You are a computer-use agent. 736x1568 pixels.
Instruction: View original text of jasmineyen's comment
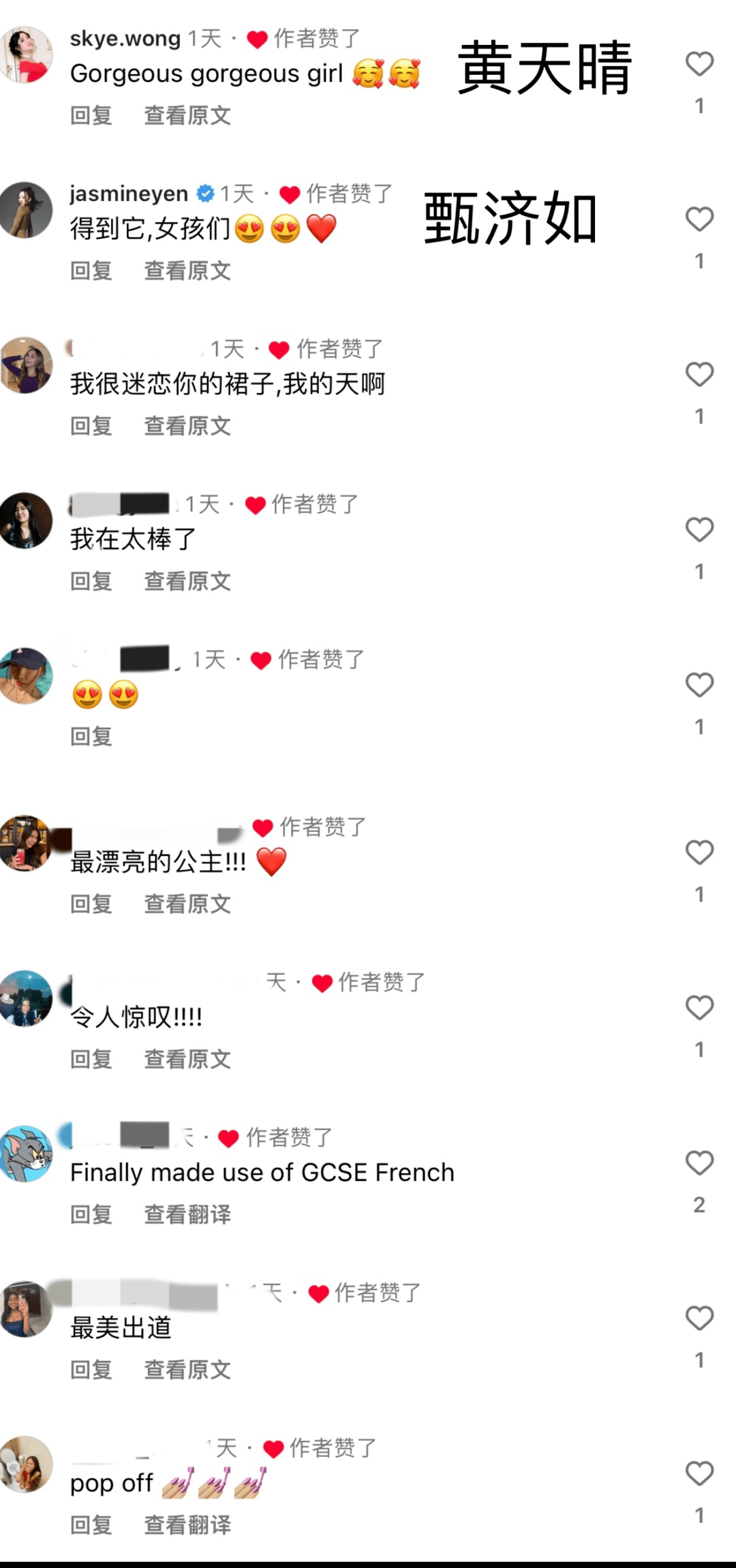(x=187, y=271)
